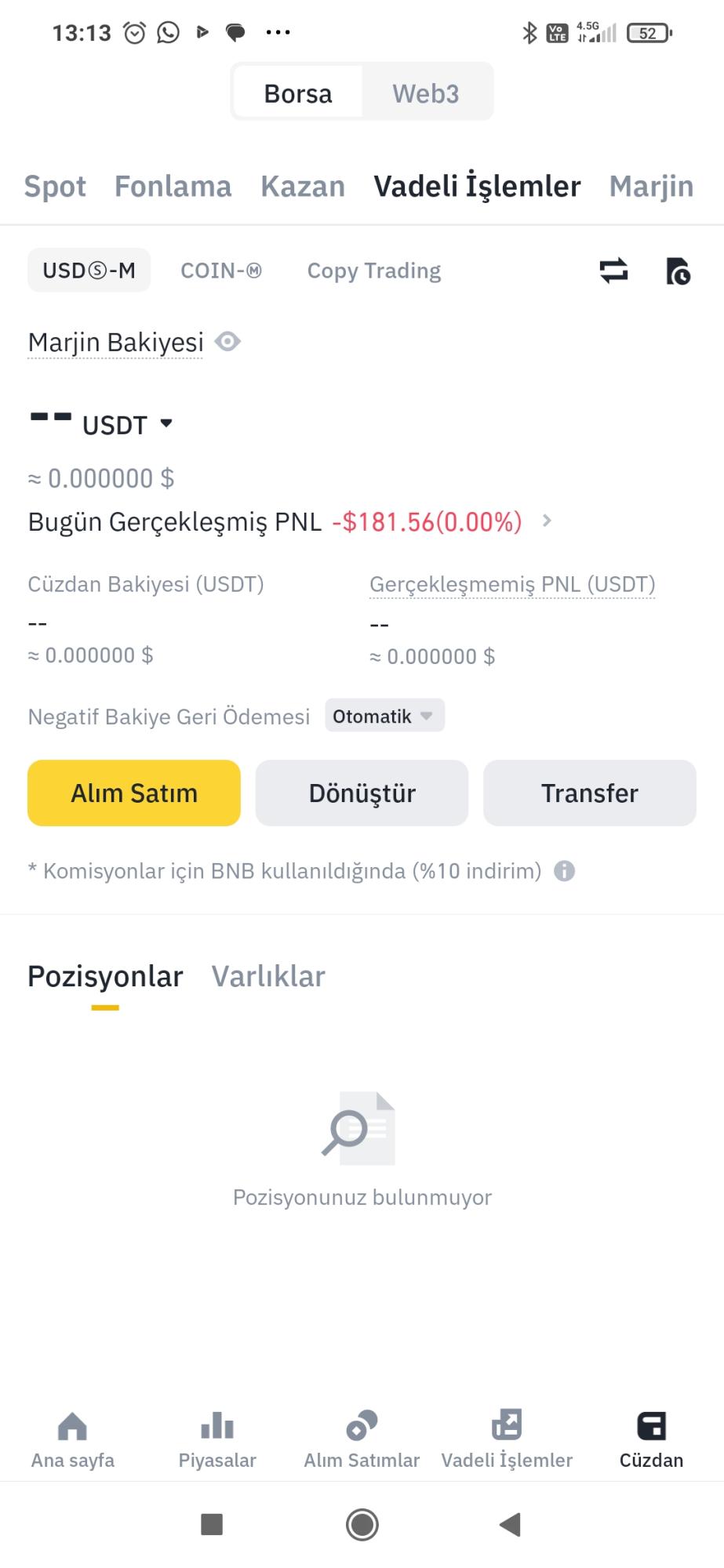The width and height of the screenshot is (724, 1568).
Task: Tap the Android back navigation button
Action: [x=511, y=1524]
